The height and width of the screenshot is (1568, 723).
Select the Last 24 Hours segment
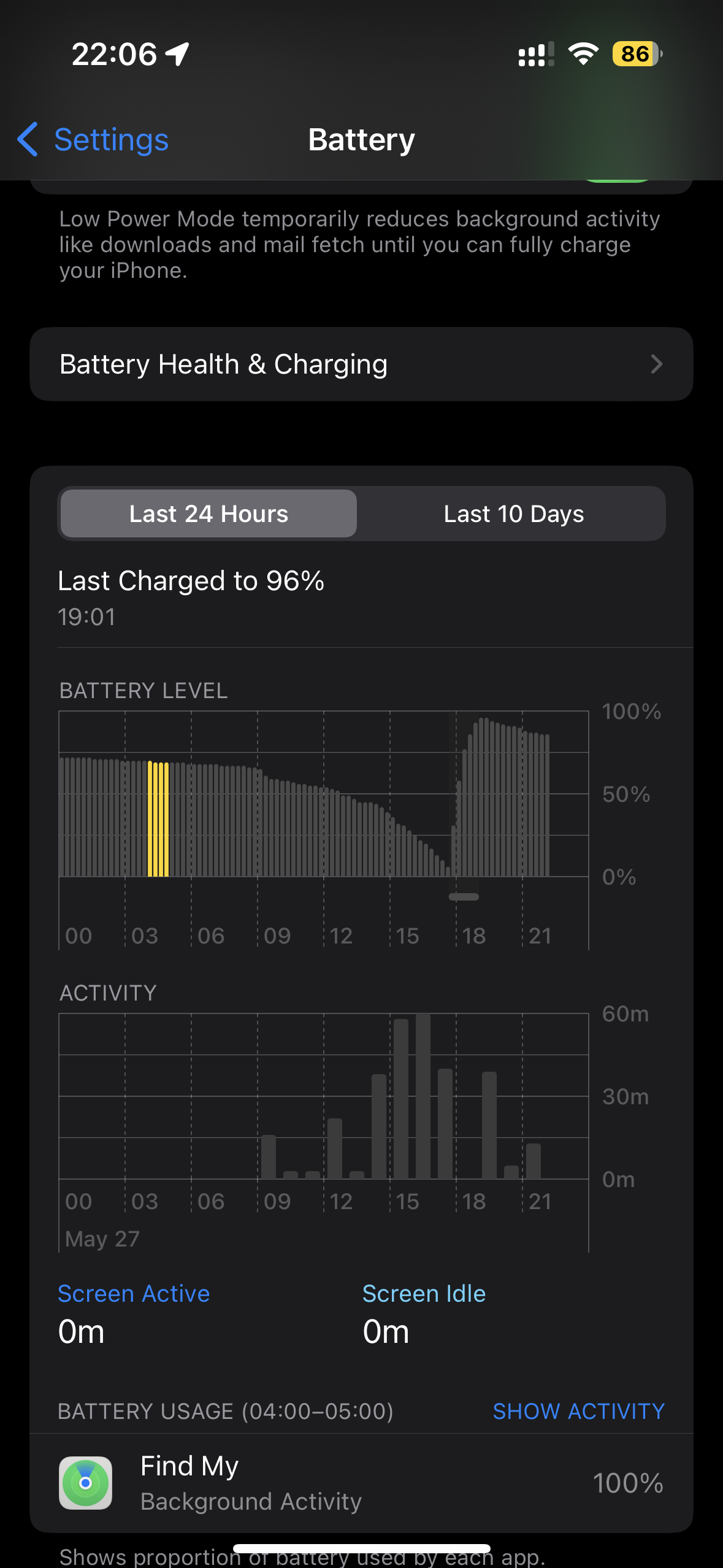[208, 514]
